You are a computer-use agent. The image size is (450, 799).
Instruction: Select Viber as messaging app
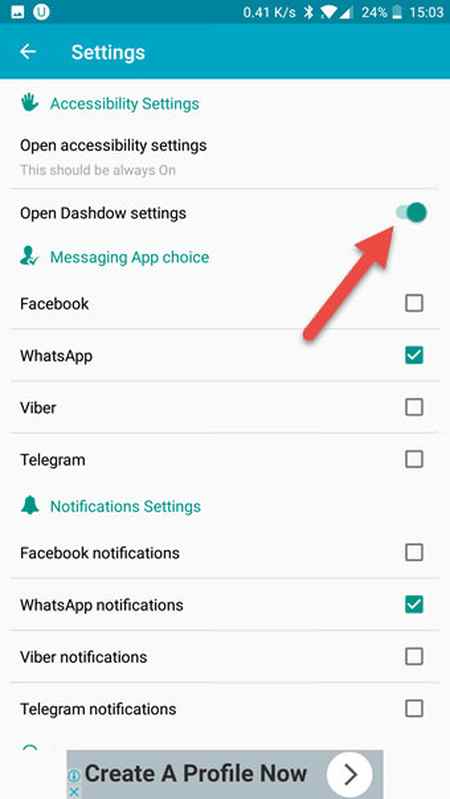click(x=414, y=408)
